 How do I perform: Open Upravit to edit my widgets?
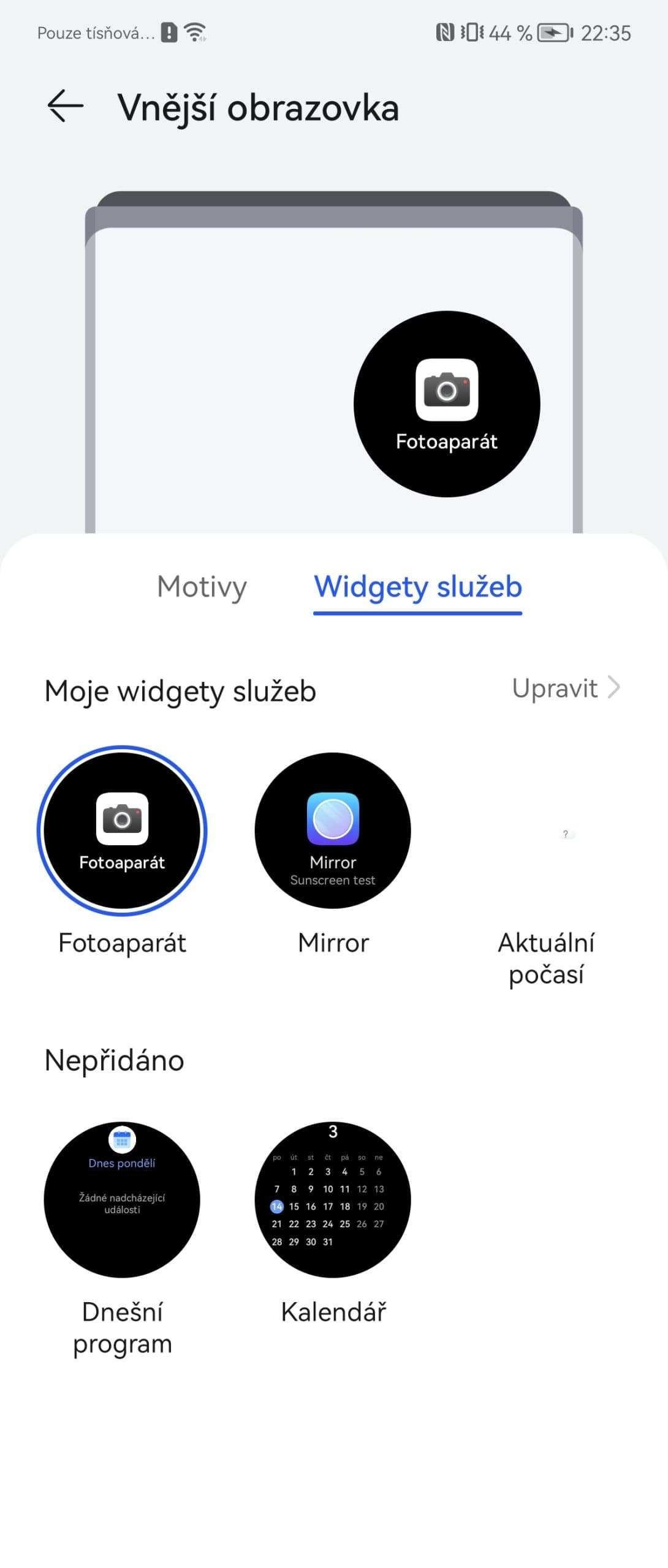565,688
